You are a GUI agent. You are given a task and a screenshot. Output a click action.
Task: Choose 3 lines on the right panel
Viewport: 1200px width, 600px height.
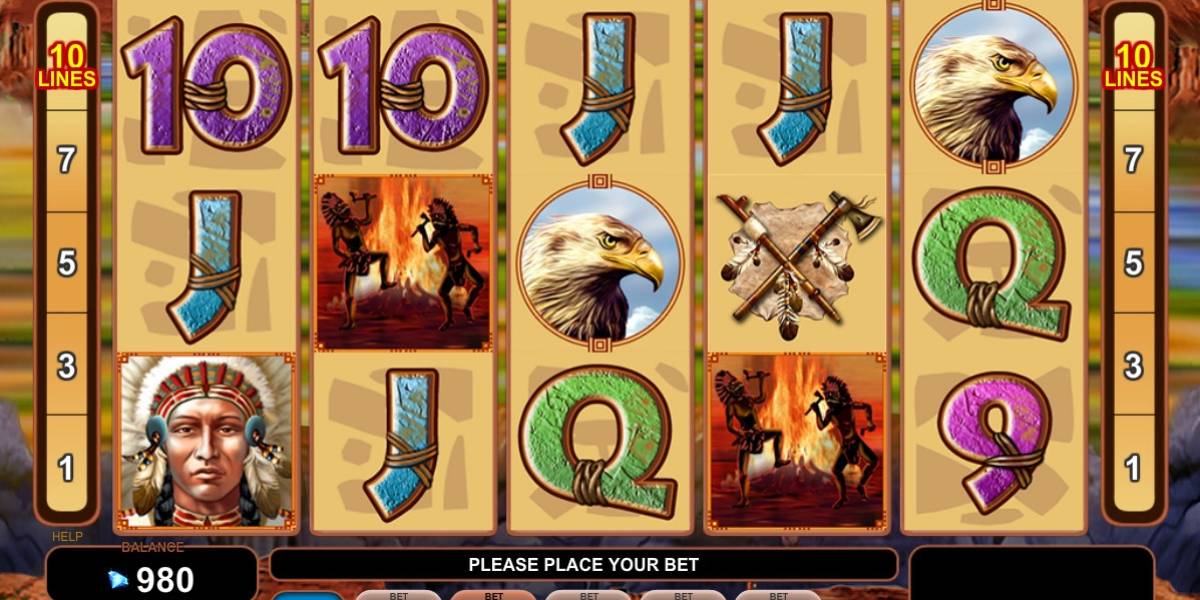[x=1133, y=366]
